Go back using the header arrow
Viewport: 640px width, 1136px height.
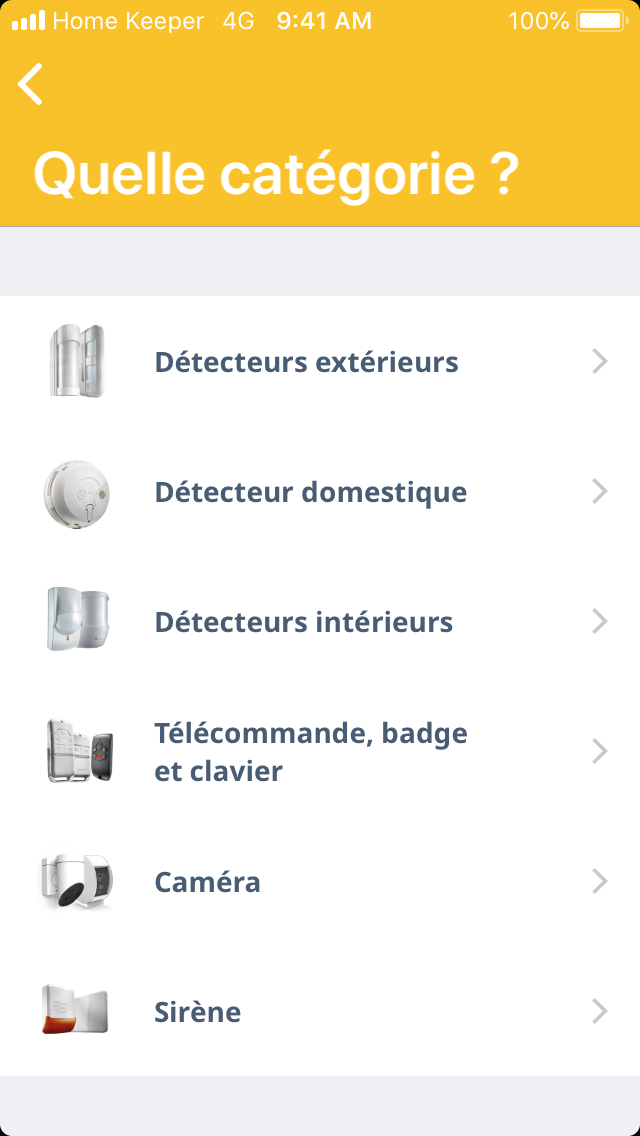tap(31, 84)
